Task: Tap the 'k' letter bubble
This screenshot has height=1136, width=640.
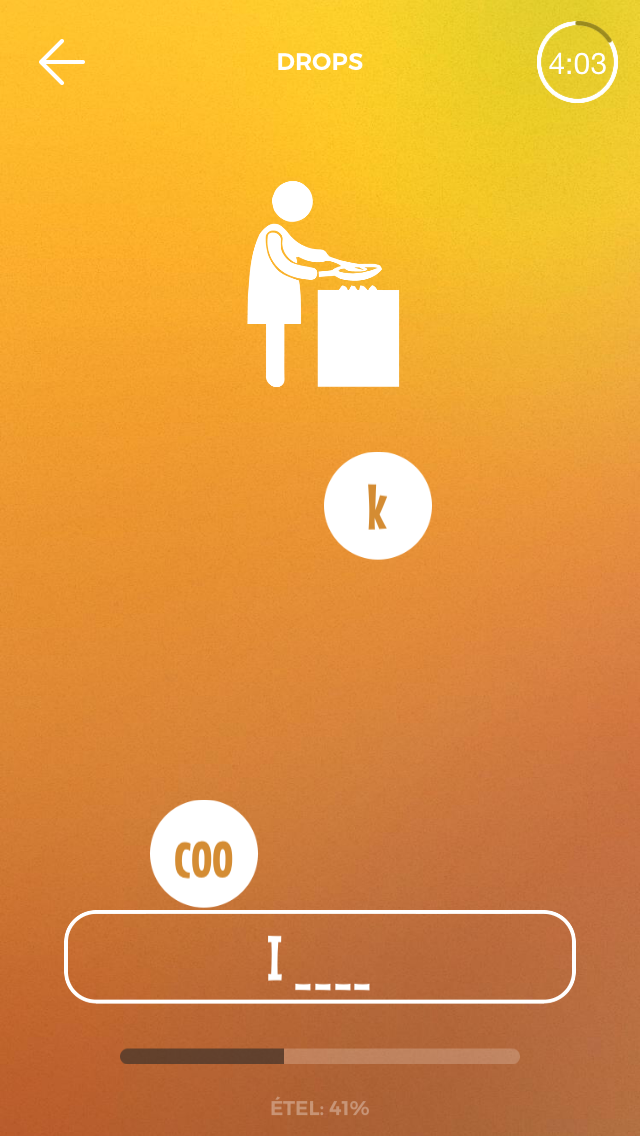Action: pyautogui.click(x=378, y=506)
